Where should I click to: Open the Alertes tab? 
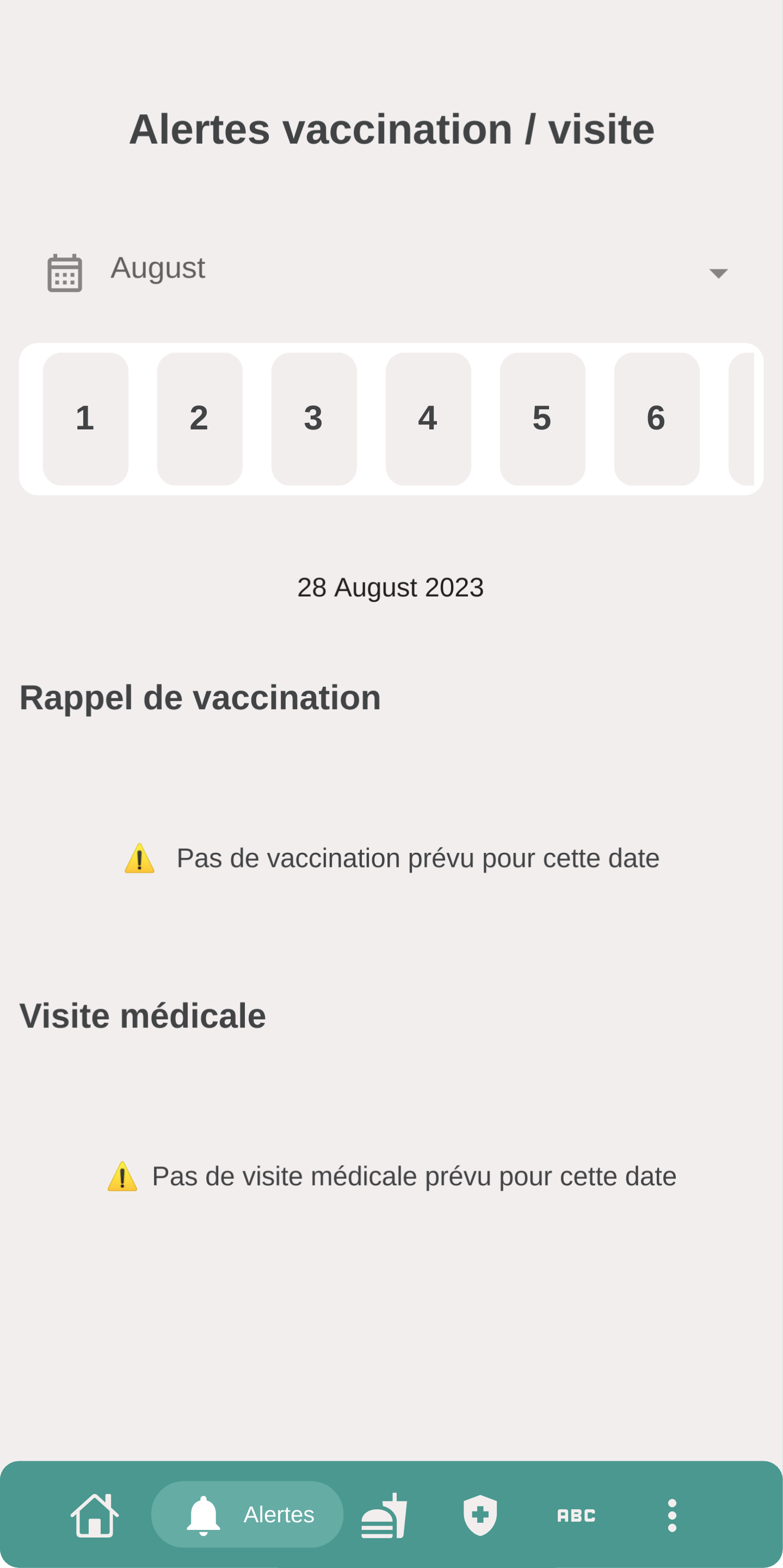coord(247,1515)
